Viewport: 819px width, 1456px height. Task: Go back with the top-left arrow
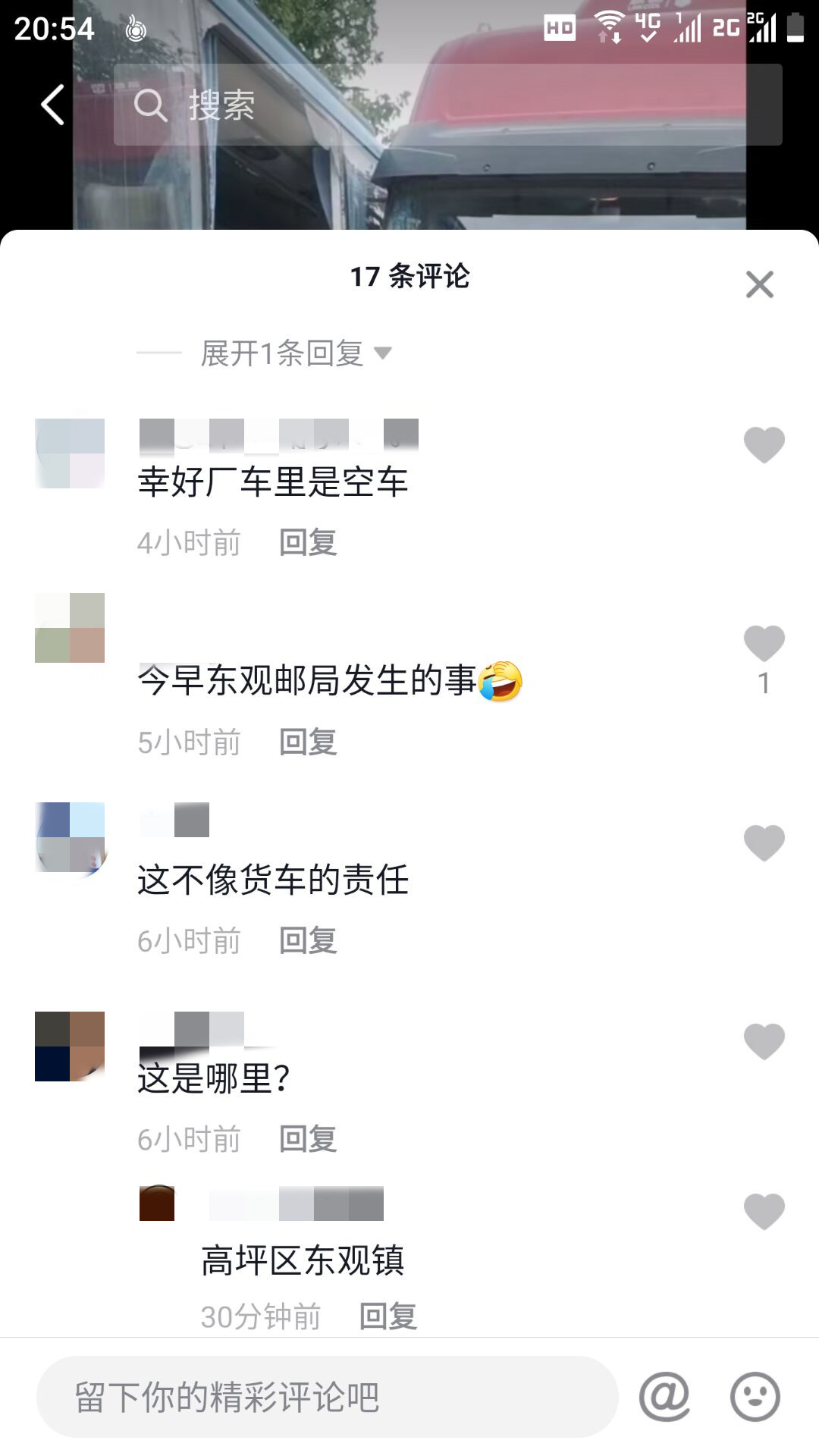pyautogui.click(x=52, y=105)
